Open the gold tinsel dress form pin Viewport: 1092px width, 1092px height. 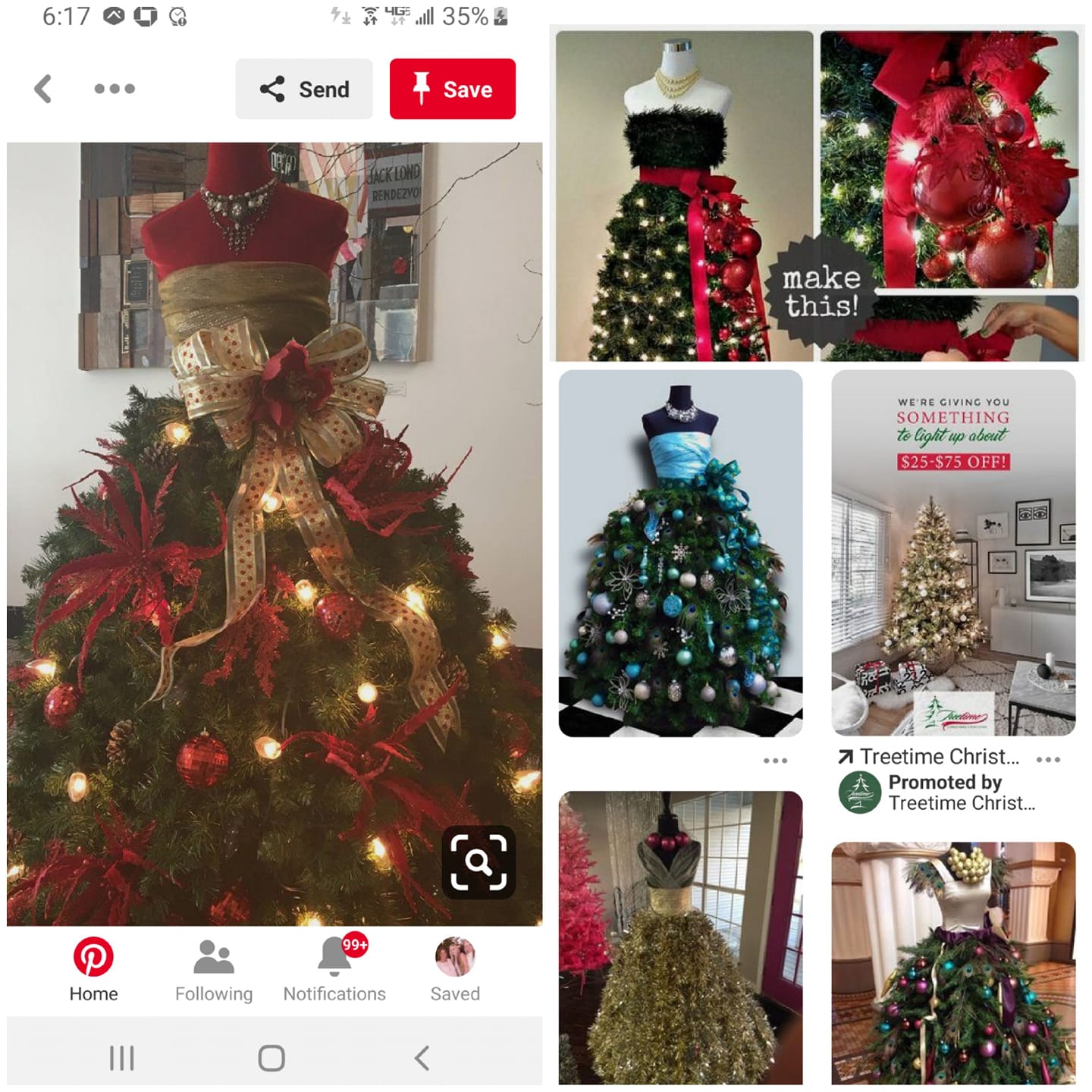click(680, 937)
